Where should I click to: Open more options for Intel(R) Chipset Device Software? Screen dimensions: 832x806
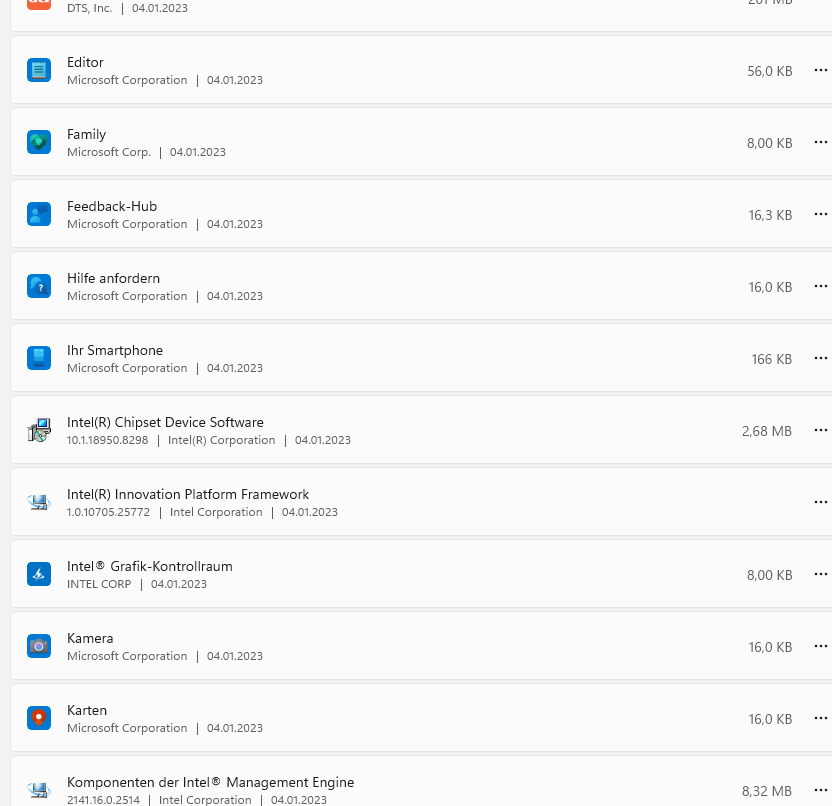coord(821,431)
